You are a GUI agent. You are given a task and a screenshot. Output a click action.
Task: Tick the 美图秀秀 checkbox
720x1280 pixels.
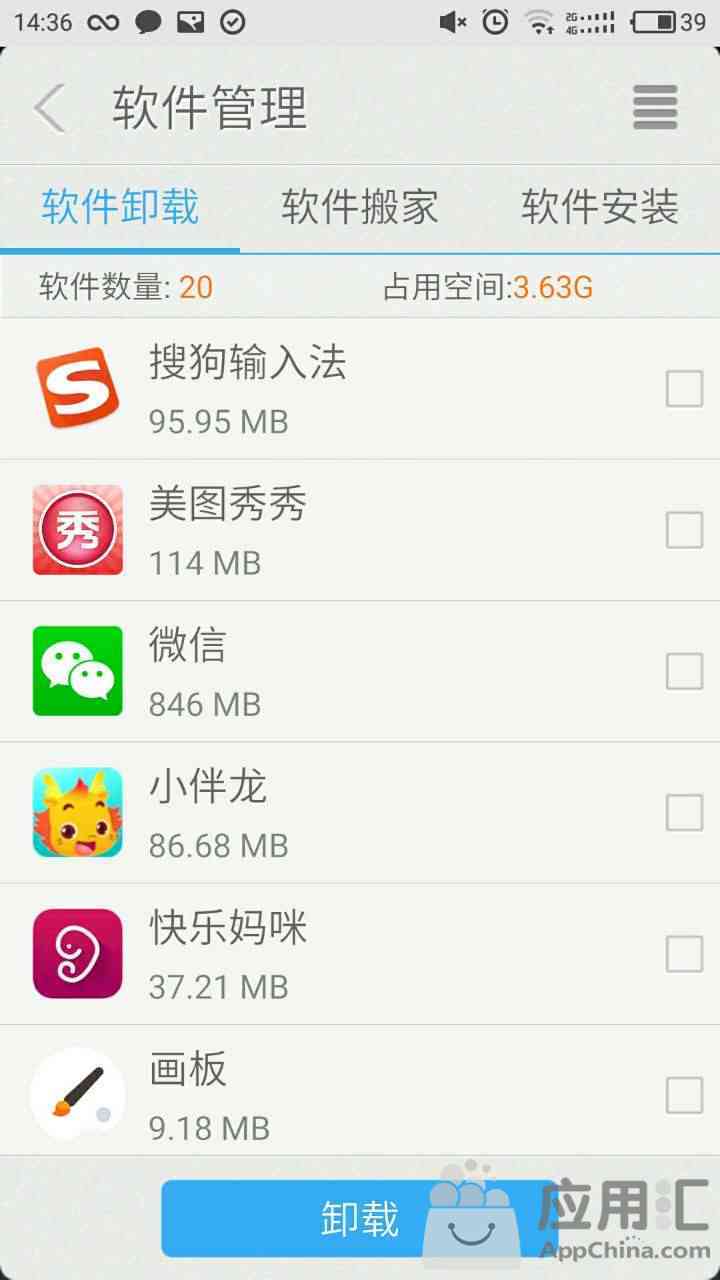click(x=684, y=530)
